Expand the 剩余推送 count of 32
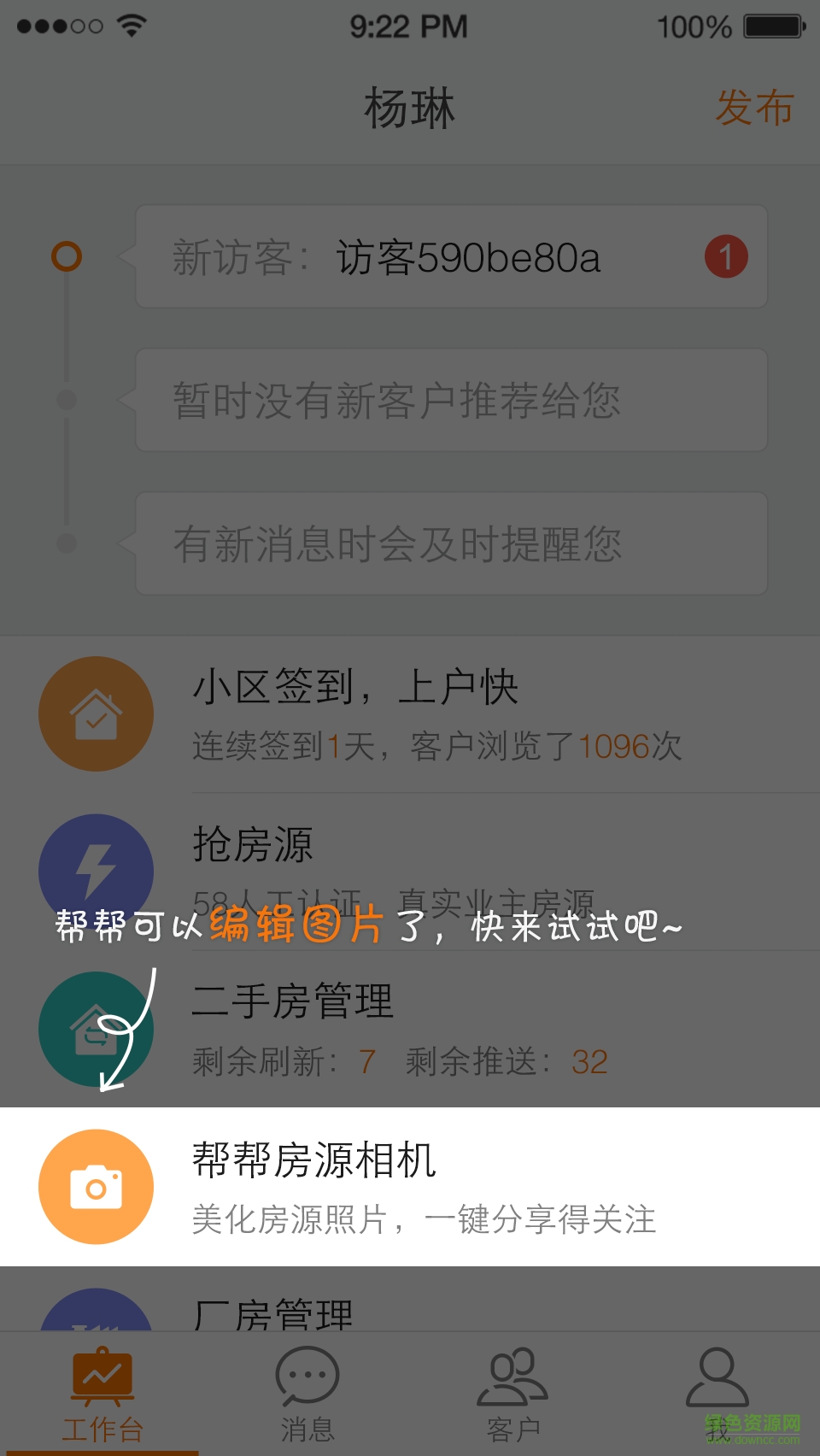This screenshot has width=820, height=1456. 589,1062
